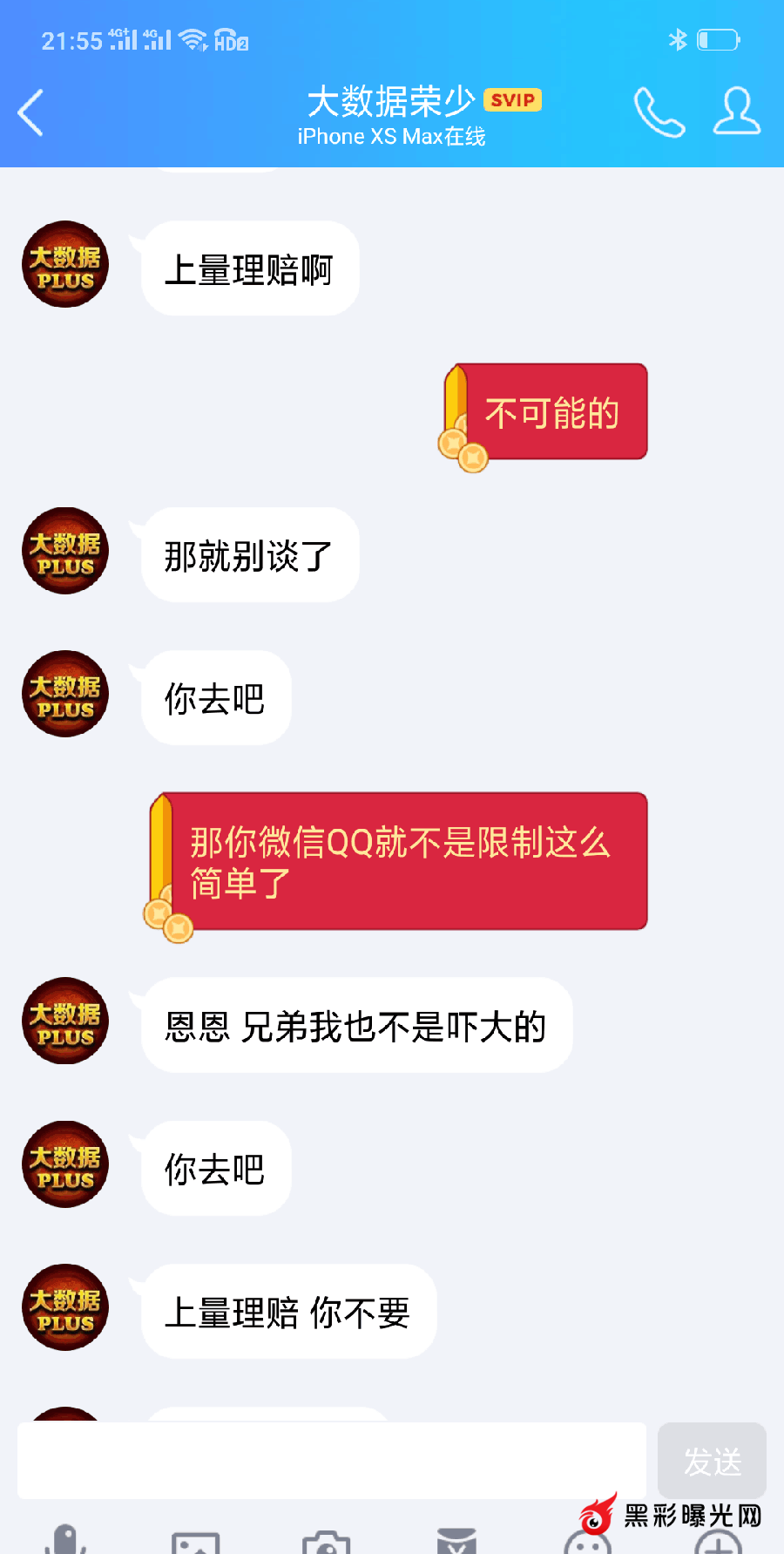Screen dimensions: 784x1554
Task: Tap the 发送 send button
Action: pyautogui.click(x=712, y=1461)
